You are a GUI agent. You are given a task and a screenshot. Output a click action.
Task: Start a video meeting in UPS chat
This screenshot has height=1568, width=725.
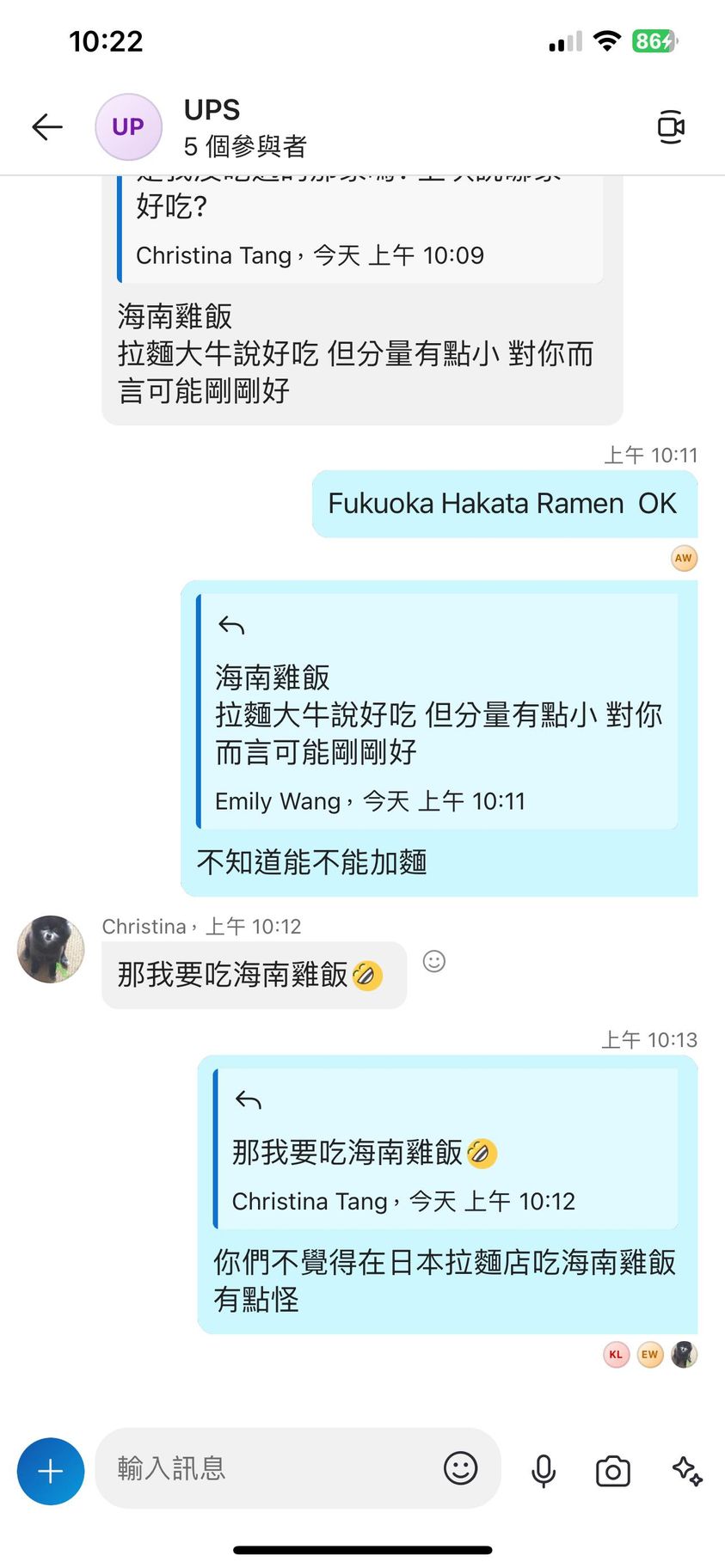670,127
